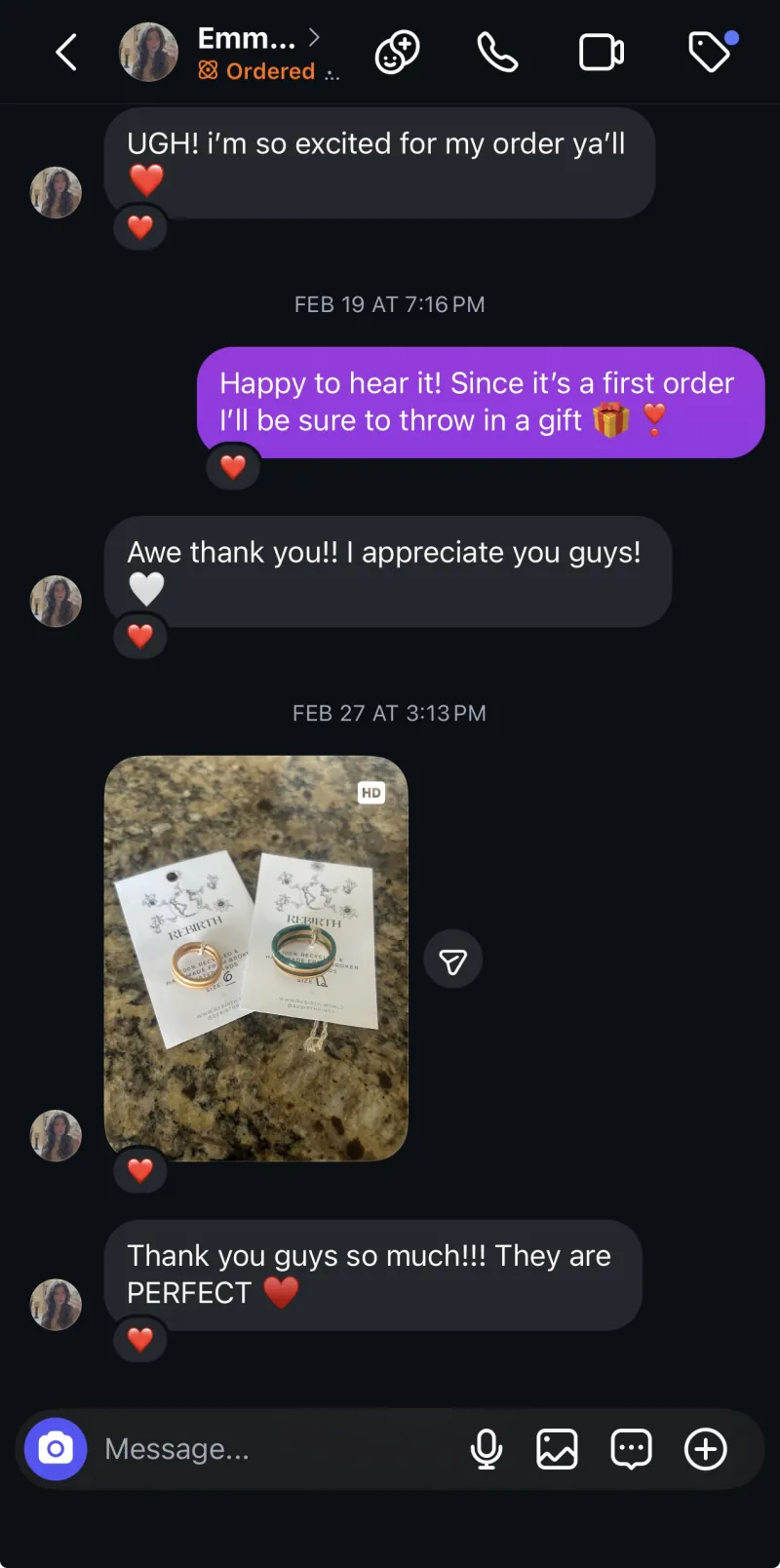This screenshot has height=1568, width=780.
Task: Open more options with the plus icon
Action: coord(706,1449)
